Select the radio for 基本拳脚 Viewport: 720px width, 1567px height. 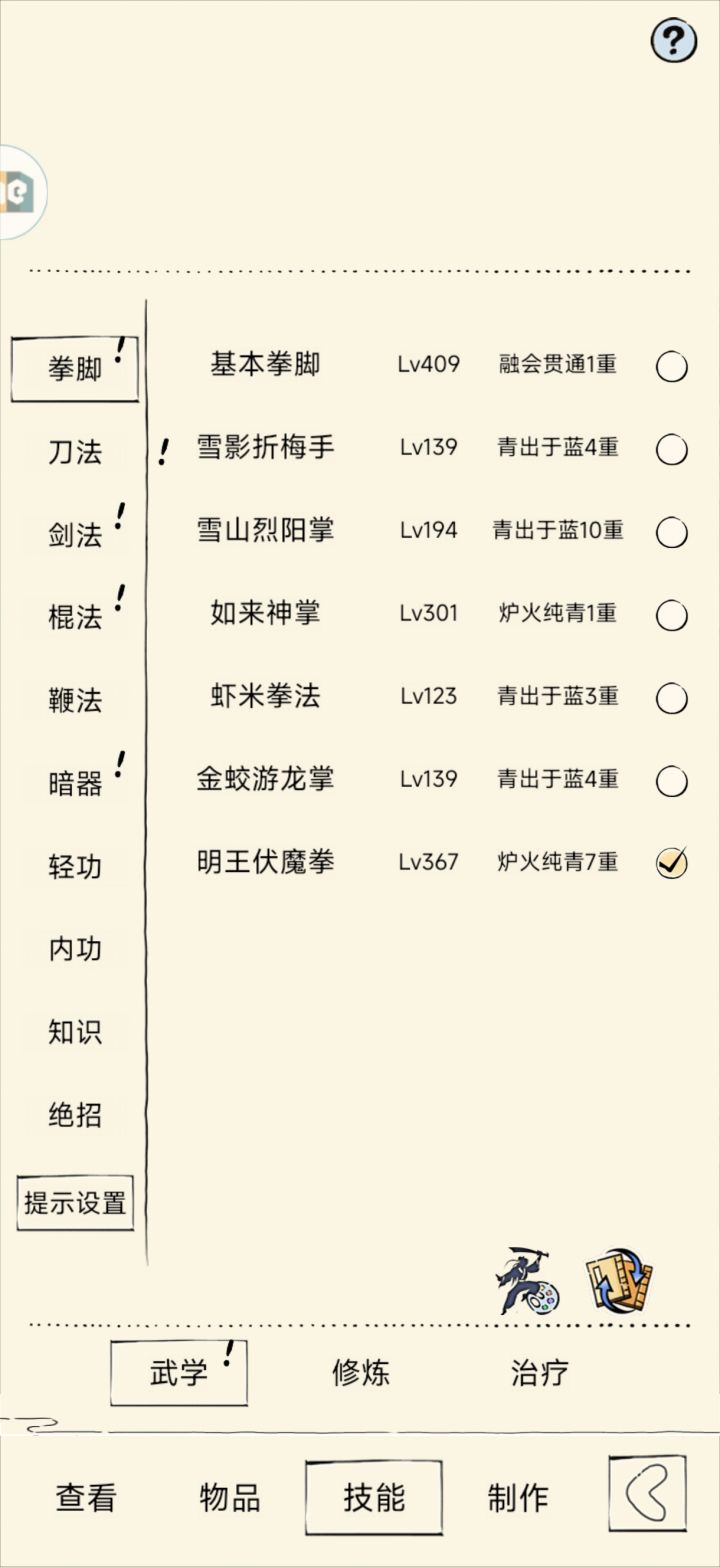671,367
